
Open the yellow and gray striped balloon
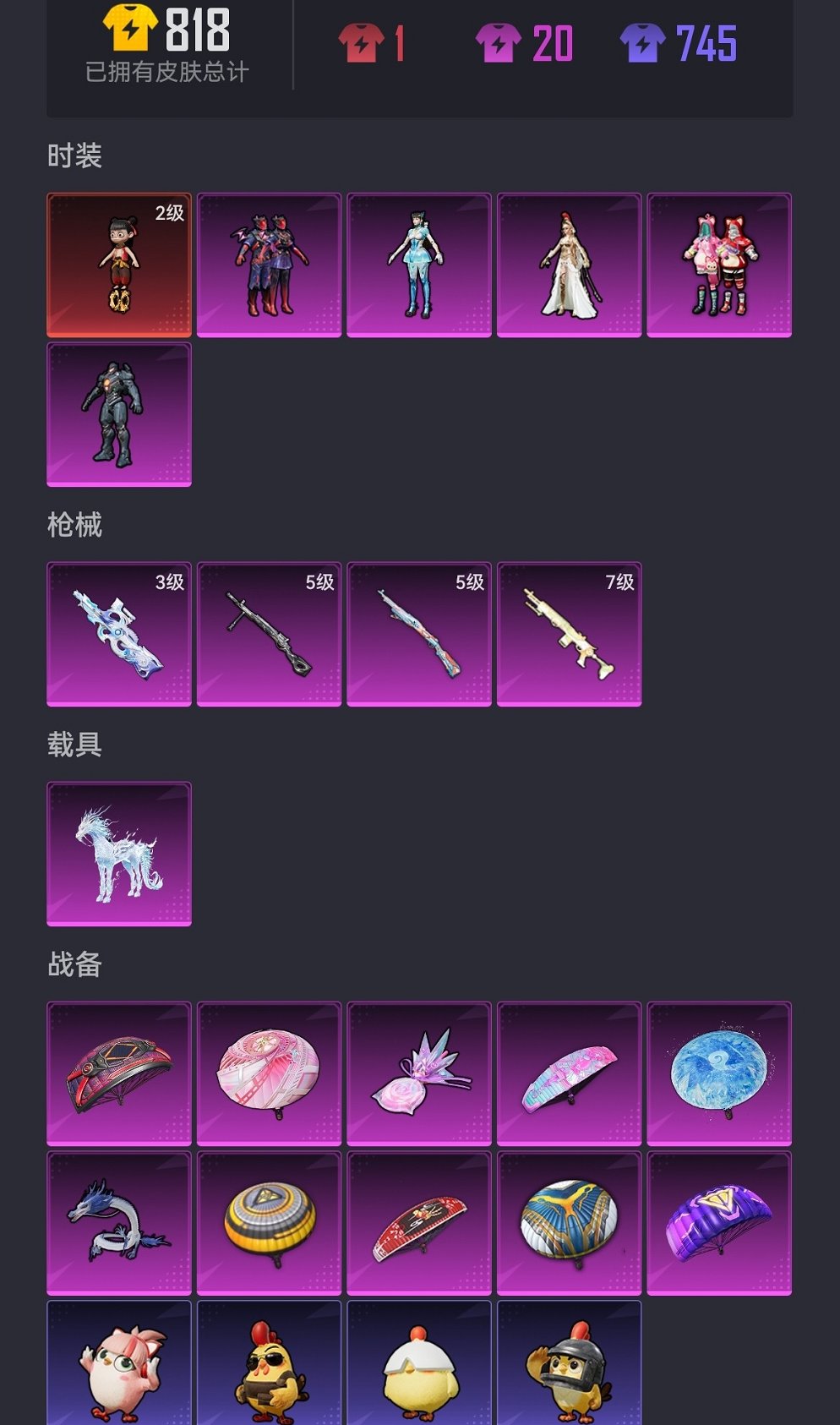click(x=269, y=1223)
